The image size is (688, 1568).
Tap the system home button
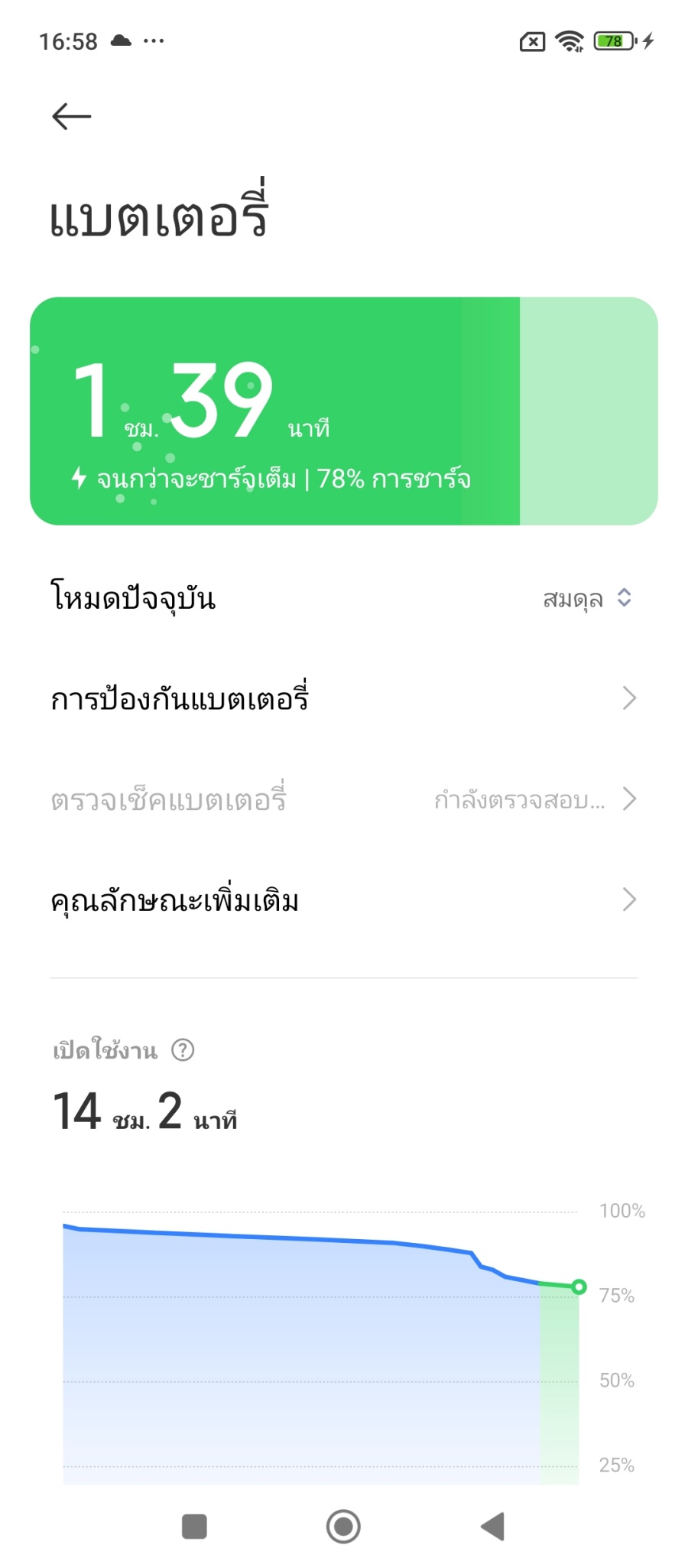(x=343, y=1527)
